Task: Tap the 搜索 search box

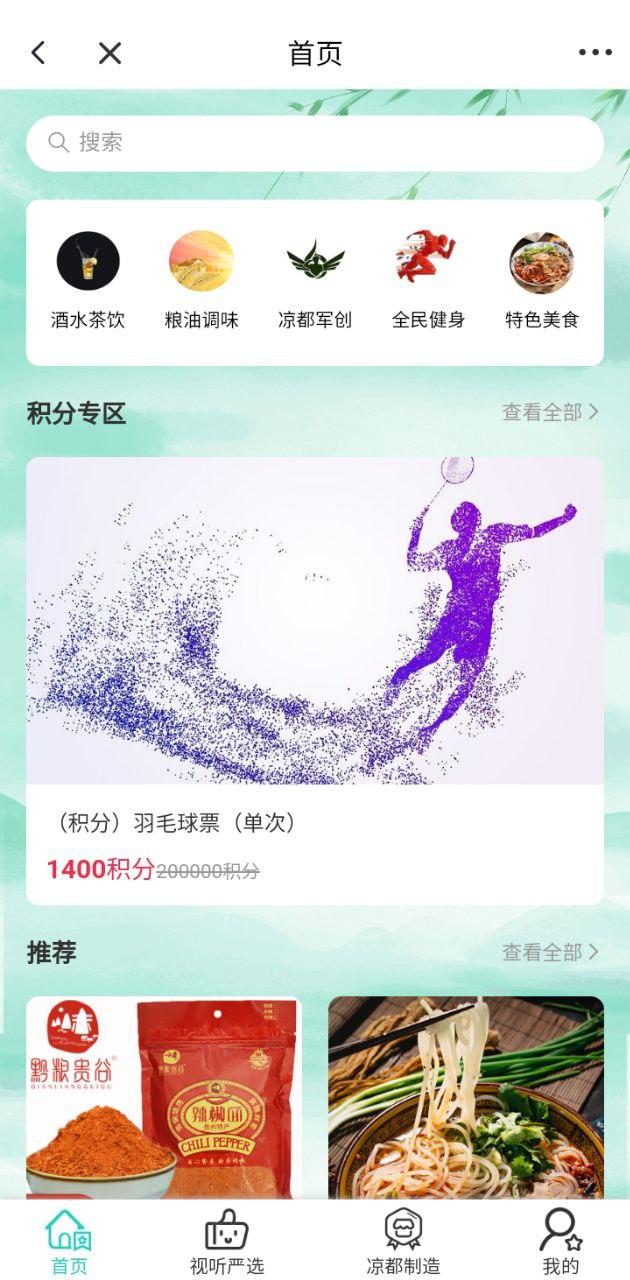Action: tap(315, 143)
